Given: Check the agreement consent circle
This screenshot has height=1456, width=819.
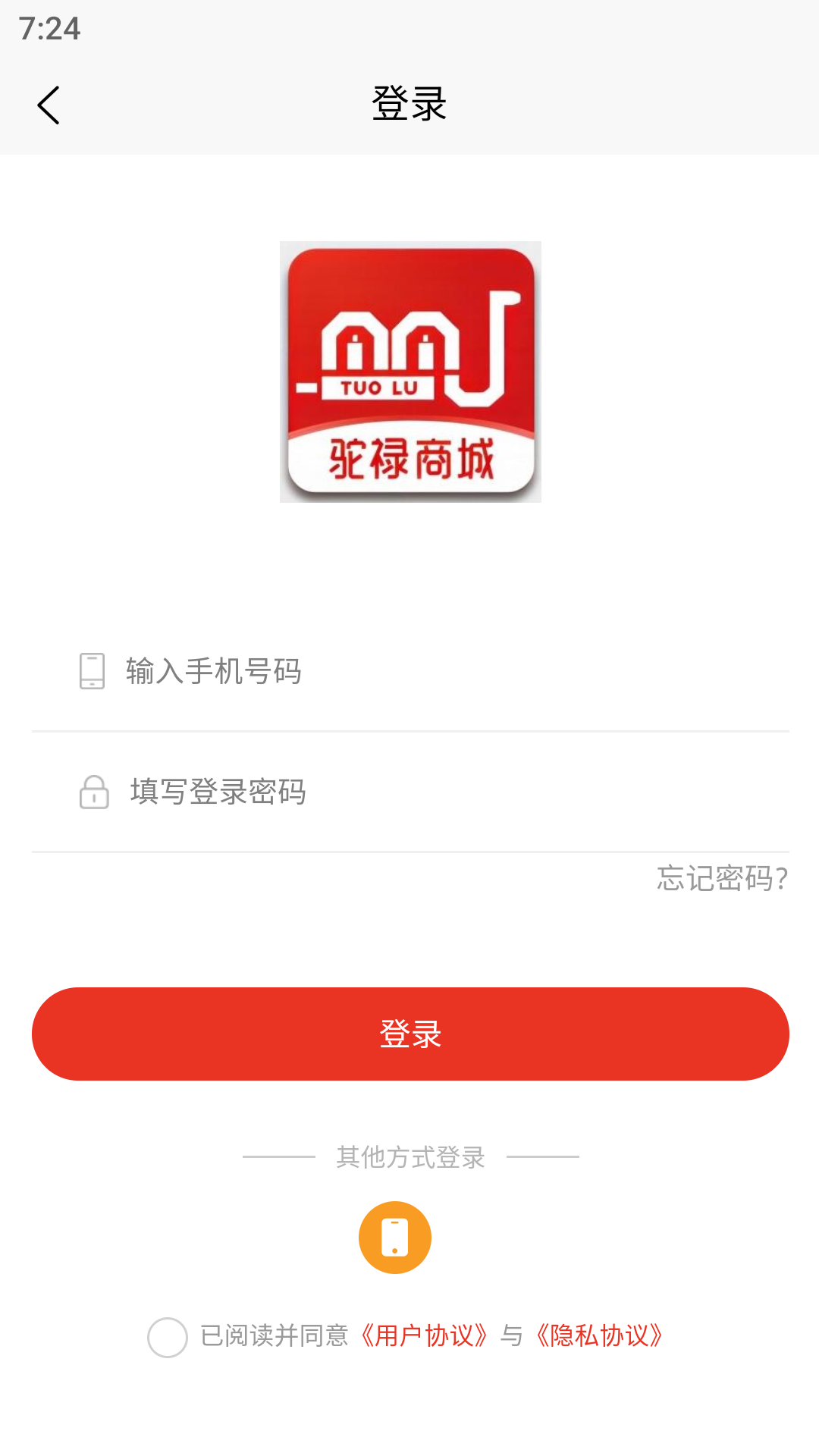Looking at the screenshot, I should [x=168, y=1337].
